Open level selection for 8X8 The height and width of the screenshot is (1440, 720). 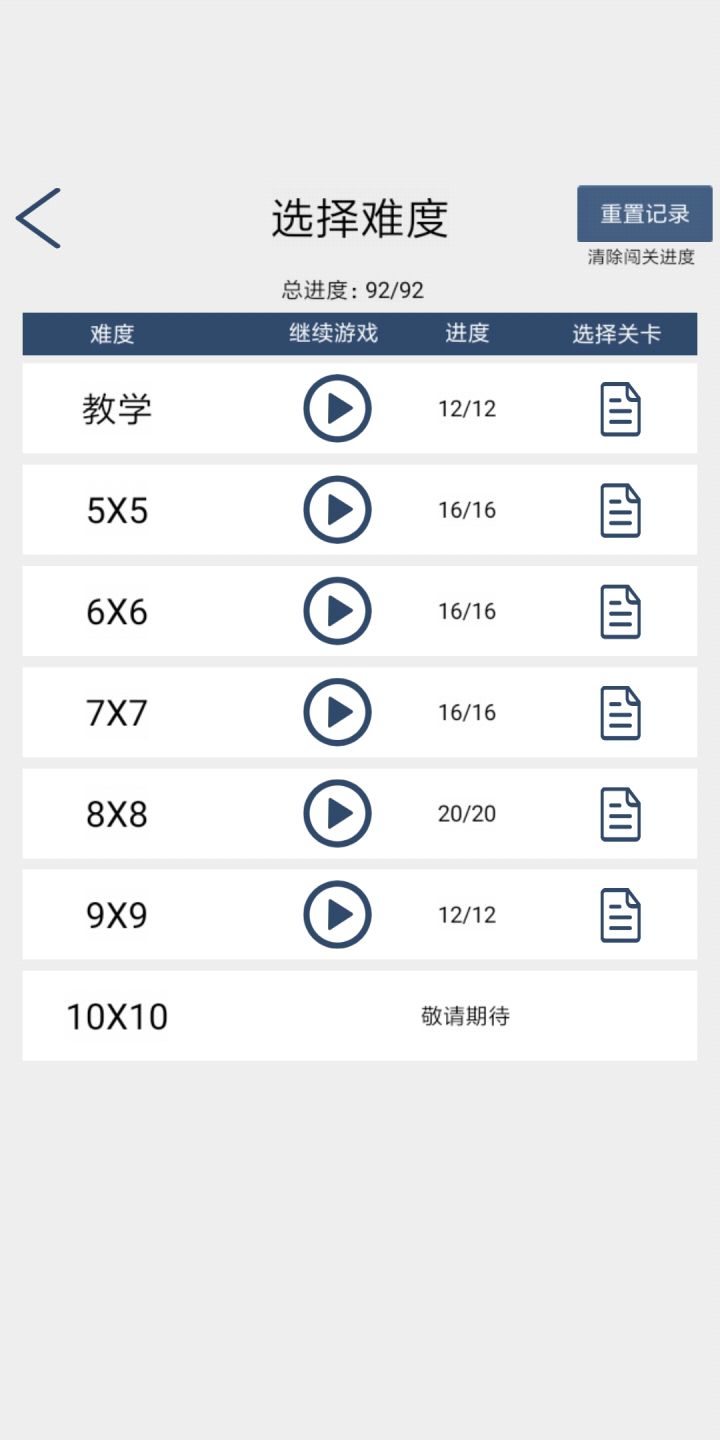620,814
